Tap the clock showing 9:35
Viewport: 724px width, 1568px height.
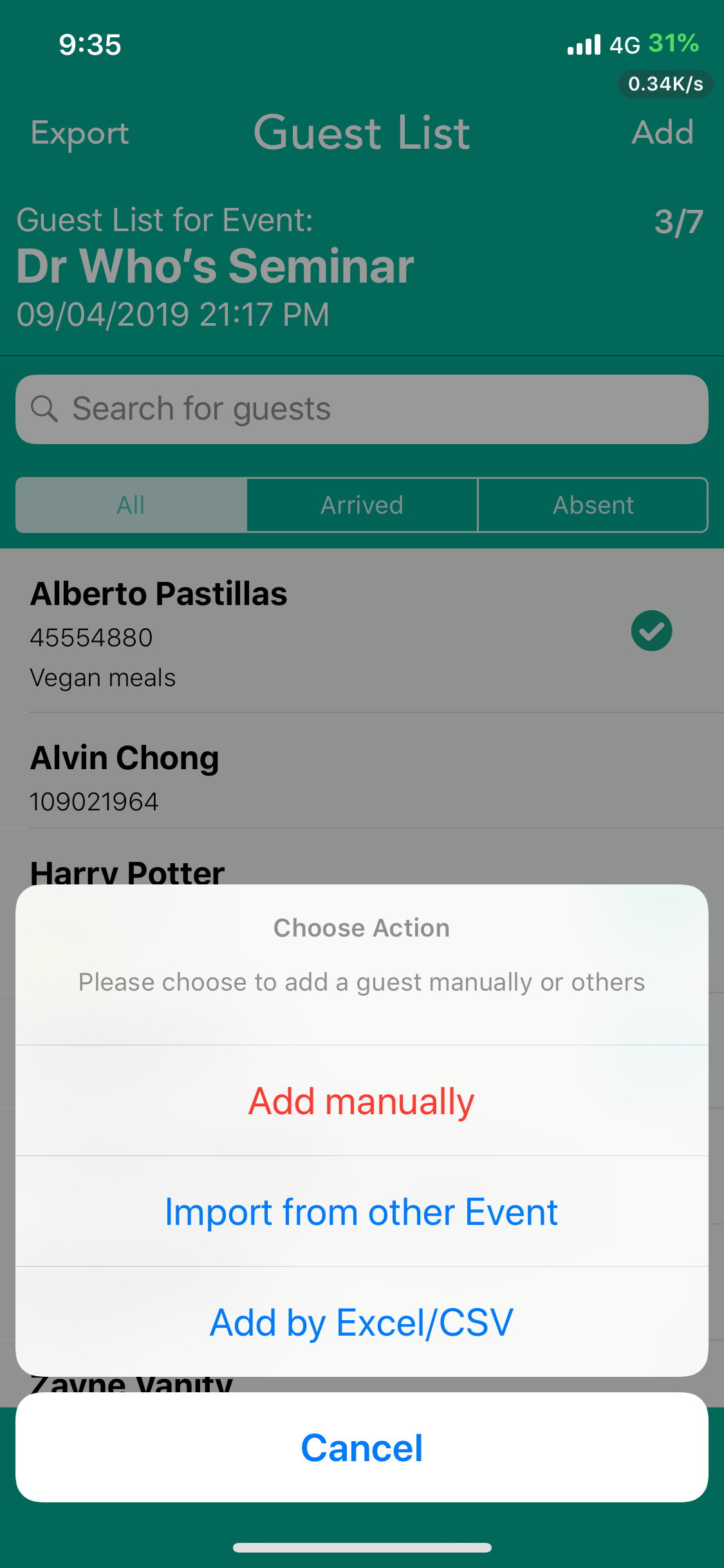pyautogui.click(x=89, y=45)
